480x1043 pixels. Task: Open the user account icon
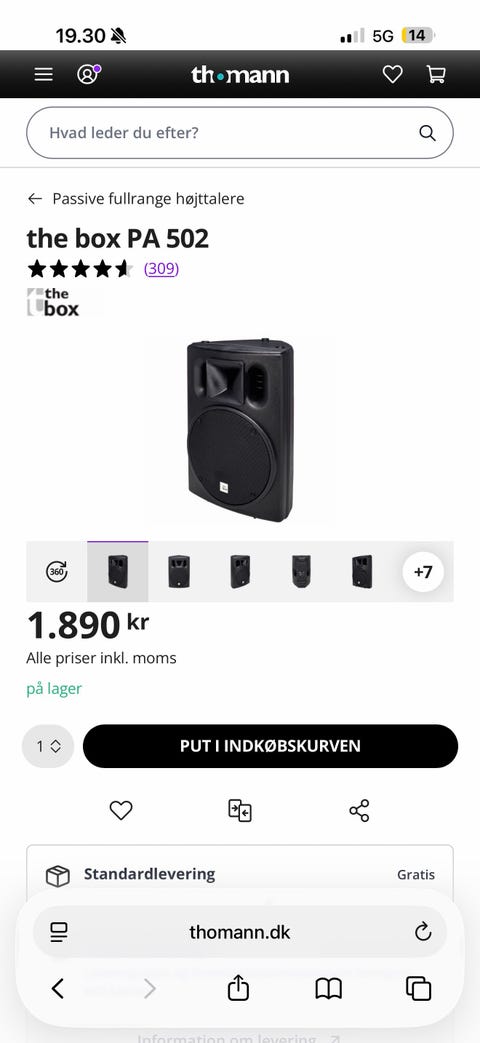pyautogui.click(x=88, y=74)
